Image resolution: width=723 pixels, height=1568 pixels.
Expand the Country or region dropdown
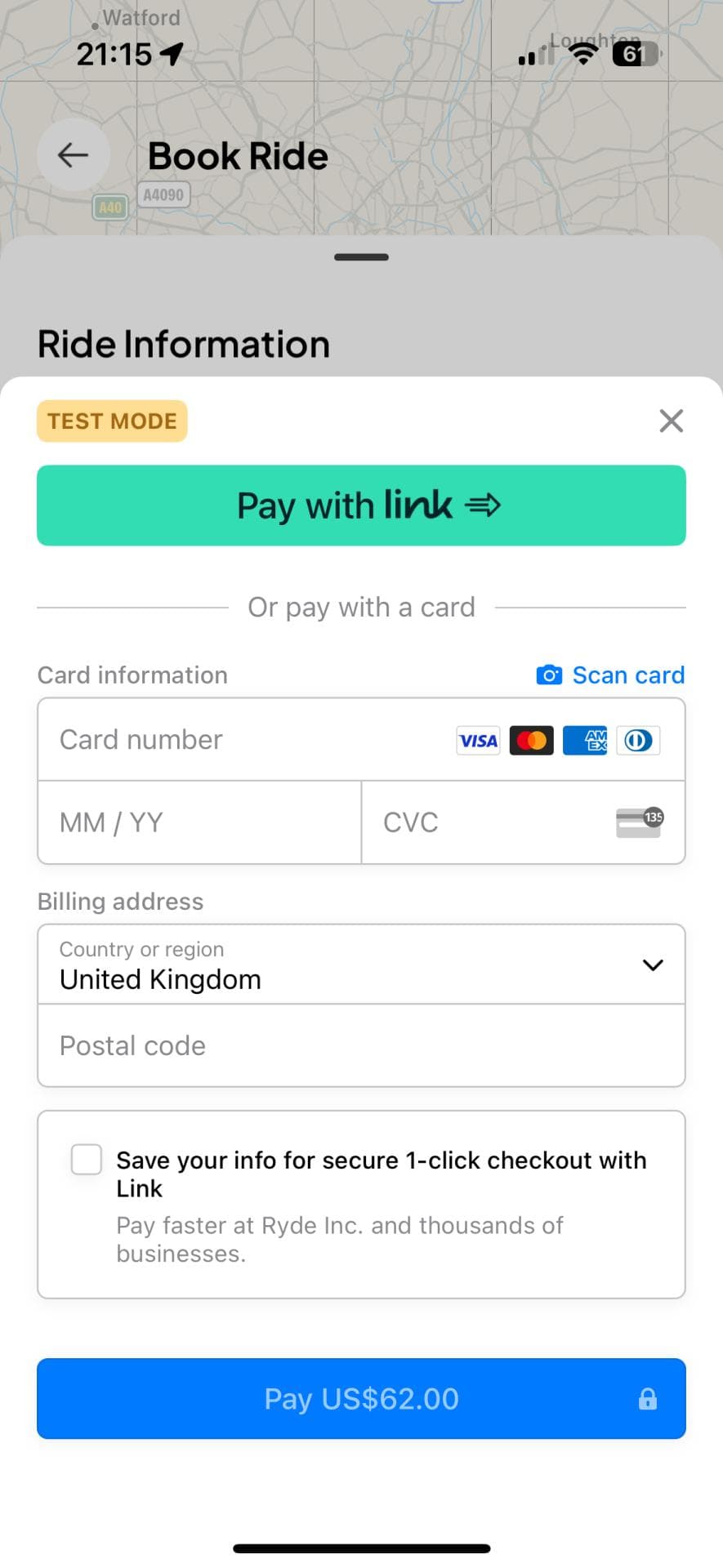(x=361, y=964)
